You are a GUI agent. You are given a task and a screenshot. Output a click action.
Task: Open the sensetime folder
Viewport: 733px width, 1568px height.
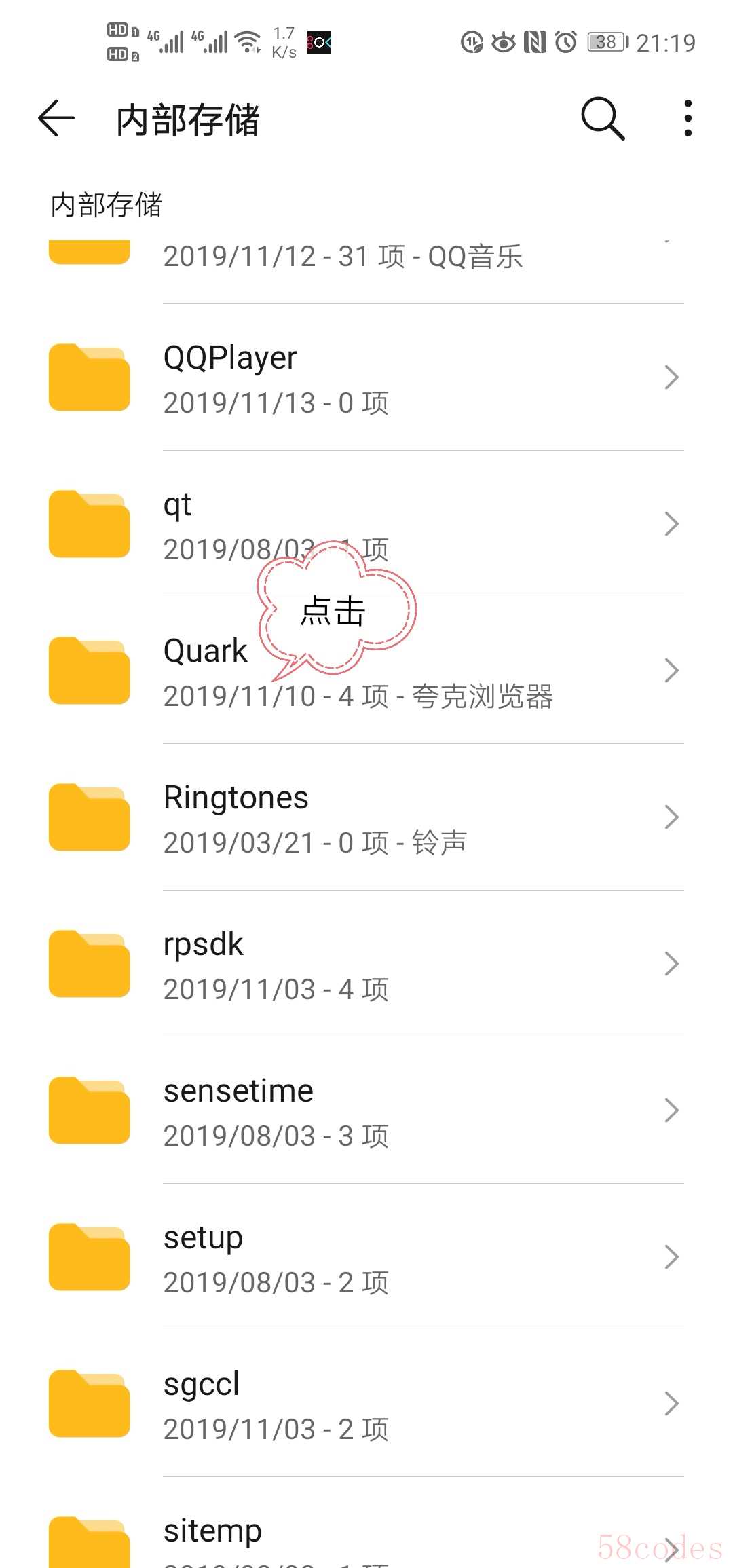[x=366, y=1111]
